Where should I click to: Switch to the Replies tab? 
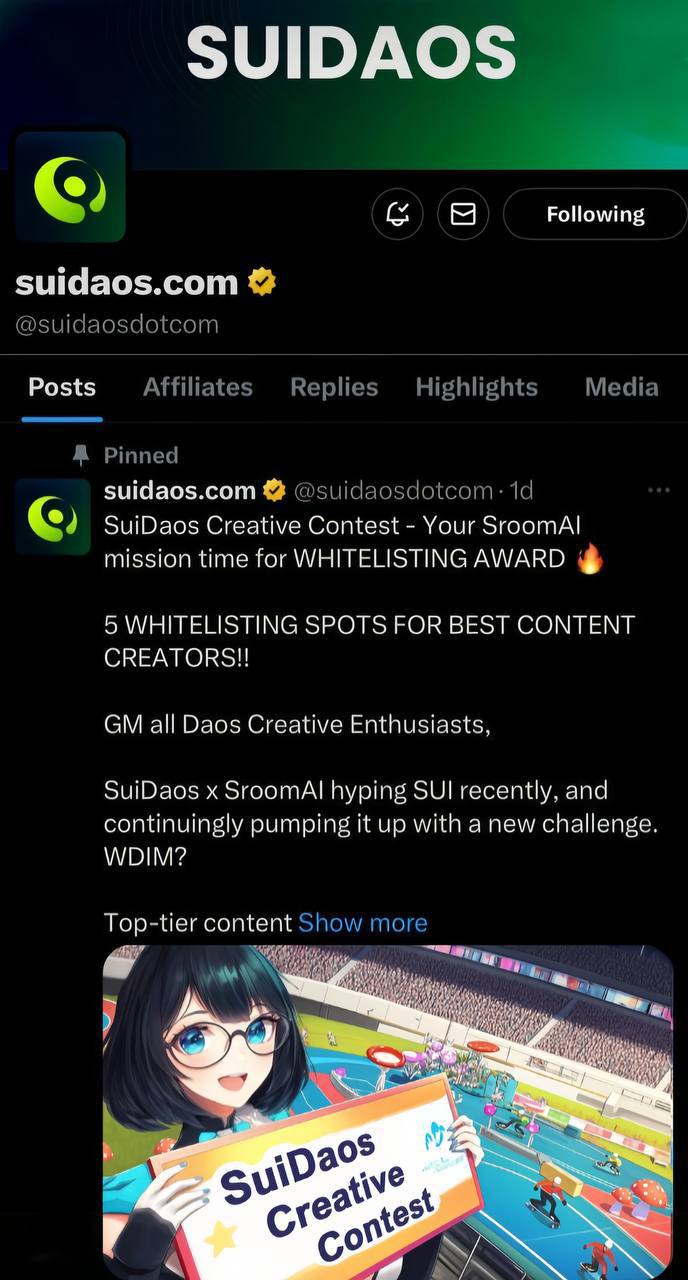pos(334,387)
